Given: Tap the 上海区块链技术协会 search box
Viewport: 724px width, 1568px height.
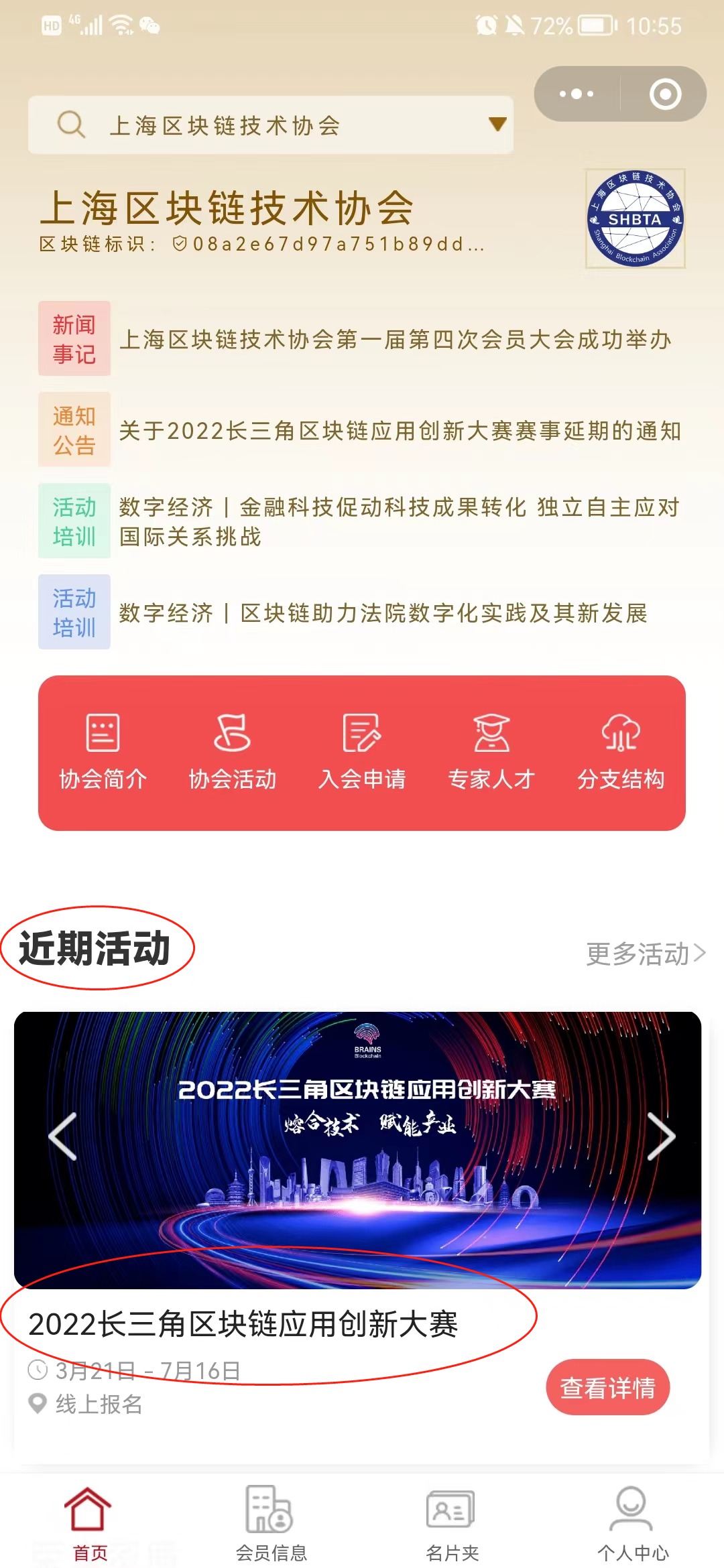Looking at the screenshot, I should click(268, 125).
